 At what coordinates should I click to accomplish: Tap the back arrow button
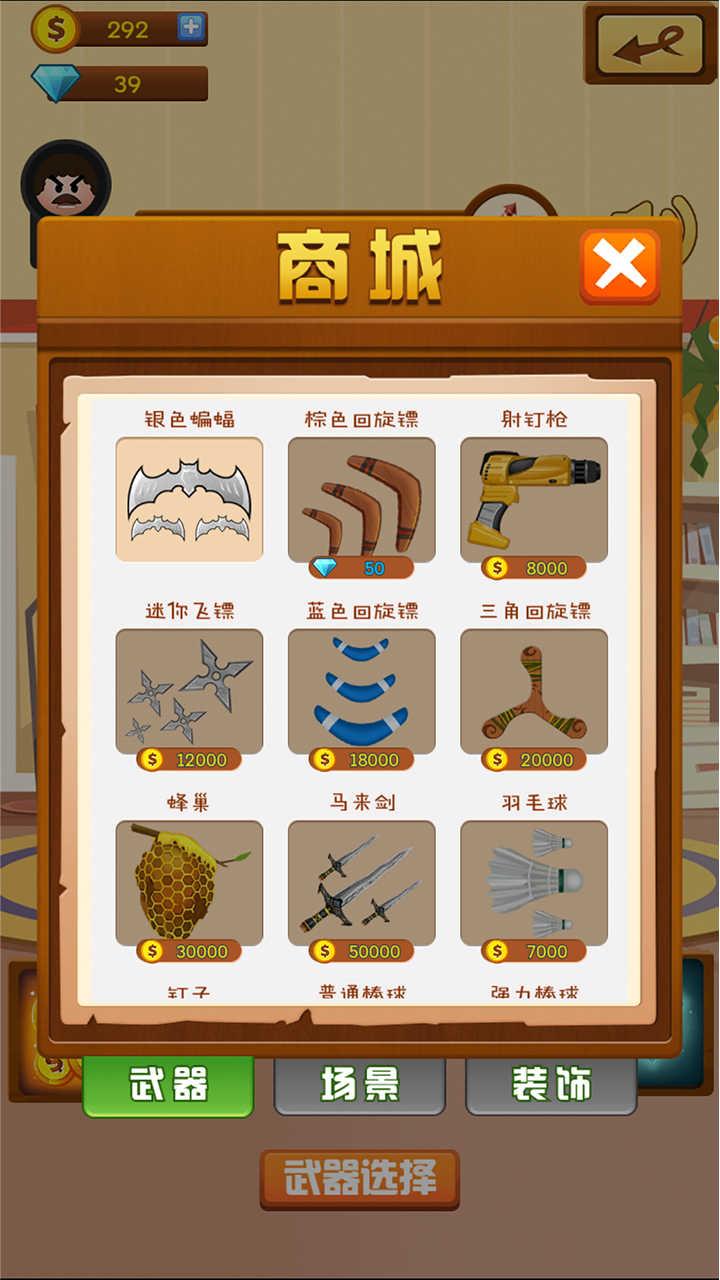point(649,43)
